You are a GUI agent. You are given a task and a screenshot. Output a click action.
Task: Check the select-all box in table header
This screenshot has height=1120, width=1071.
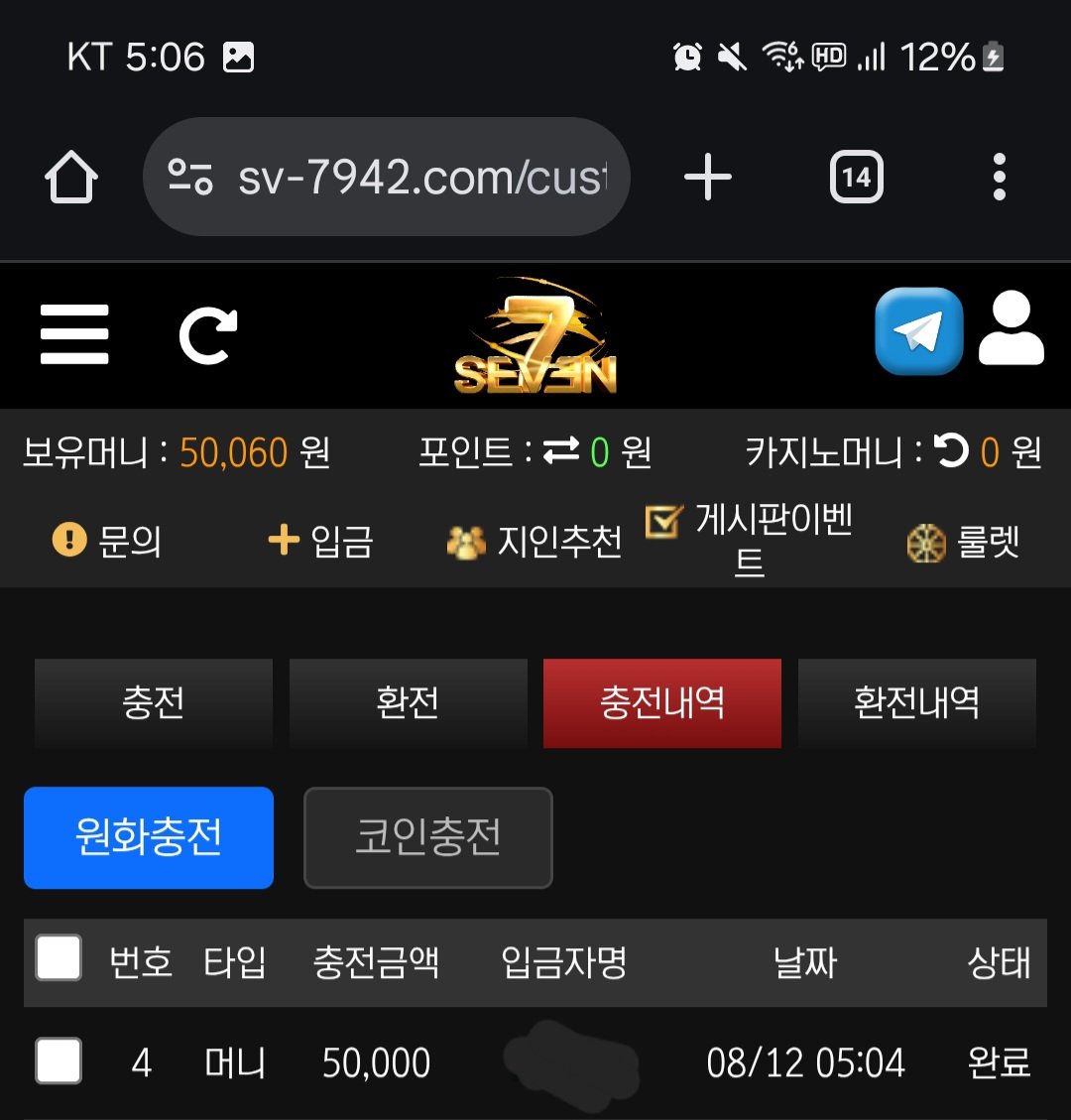[59, 958]
